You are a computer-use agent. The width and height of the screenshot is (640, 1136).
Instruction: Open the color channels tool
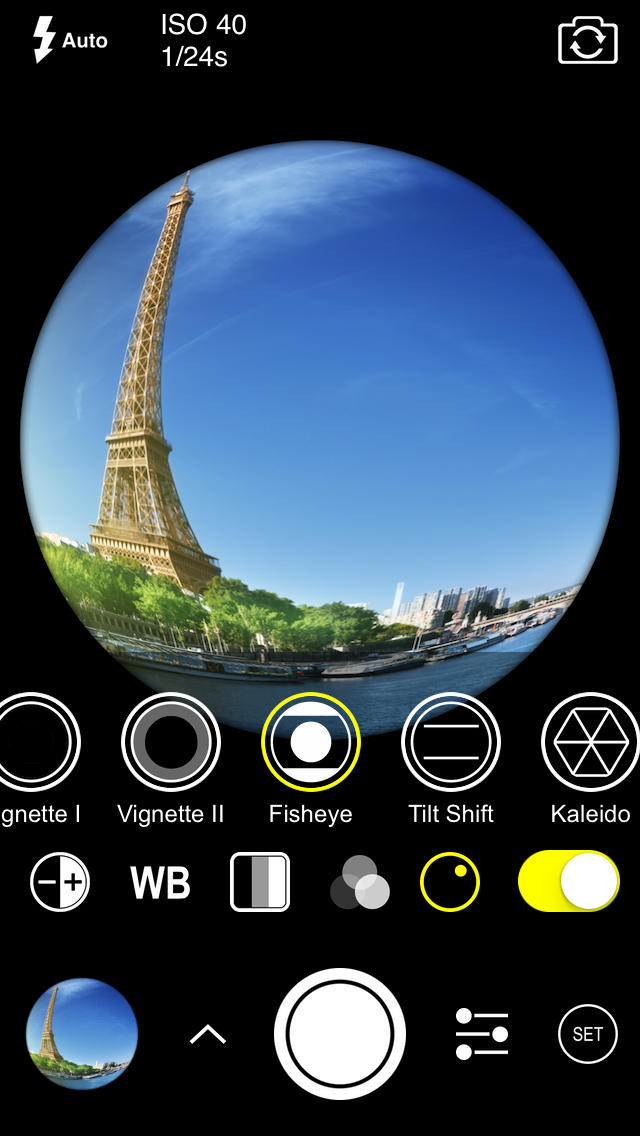pyautogui.click(x=360, y=883)
